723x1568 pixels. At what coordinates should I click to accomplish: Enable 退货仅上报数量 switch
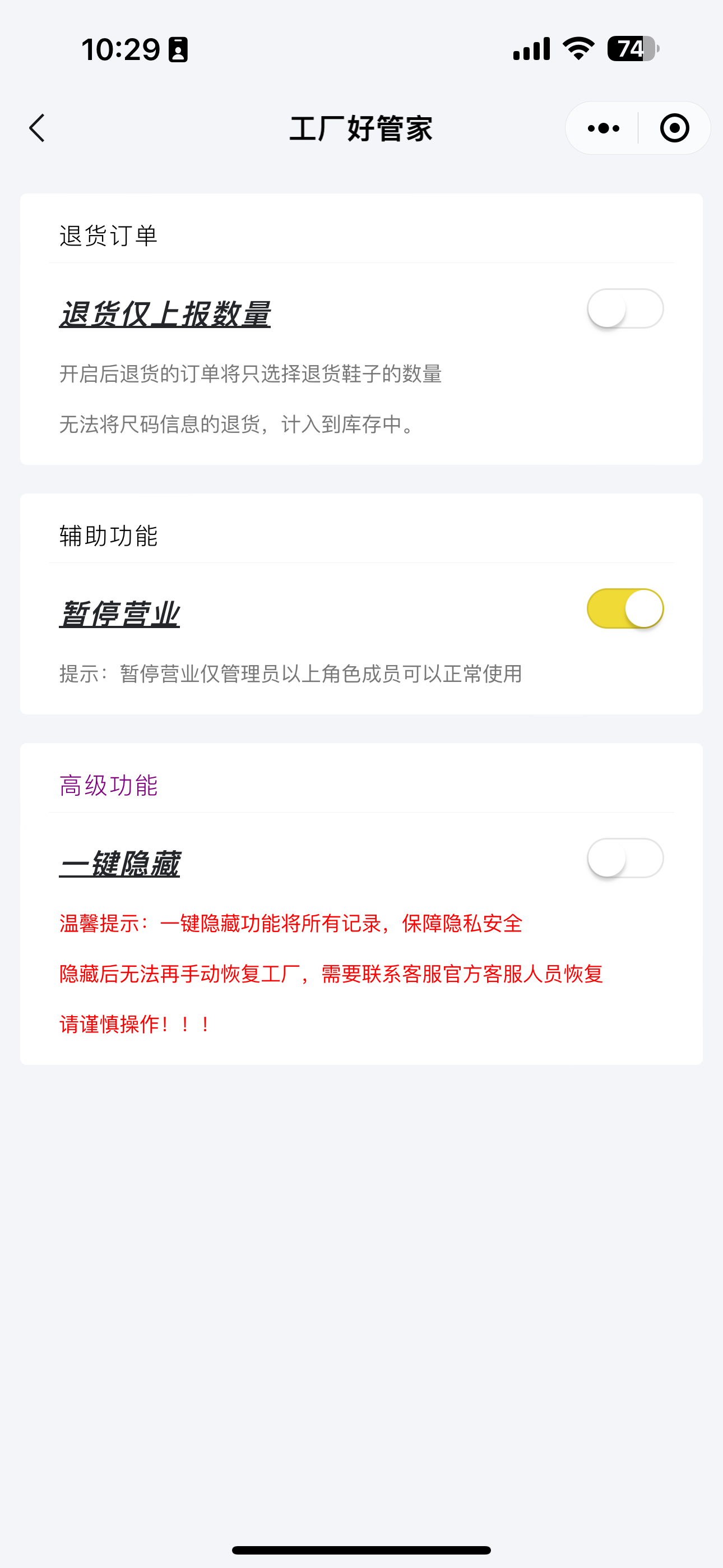[625, 308]
